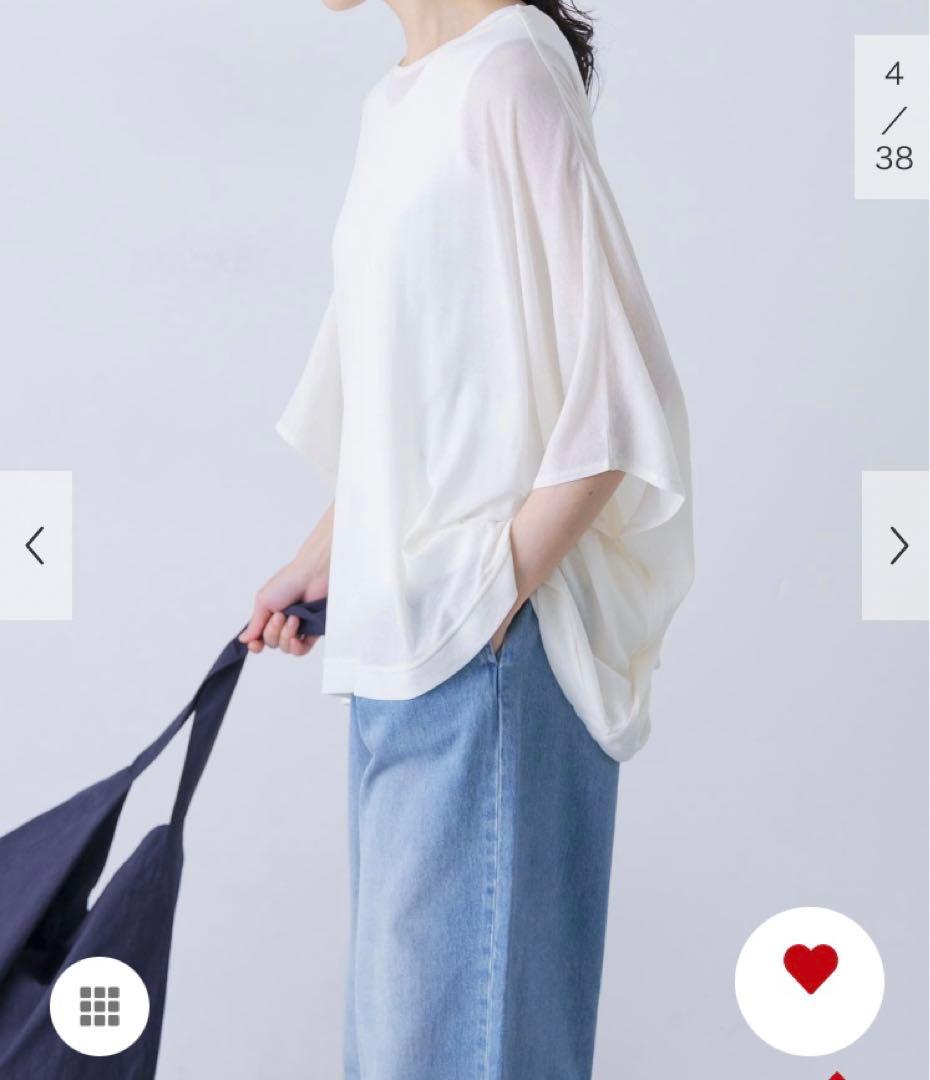
Task: Open the image thumbnail grid view
Action: pyautogui.click(x=99, y=1005)
